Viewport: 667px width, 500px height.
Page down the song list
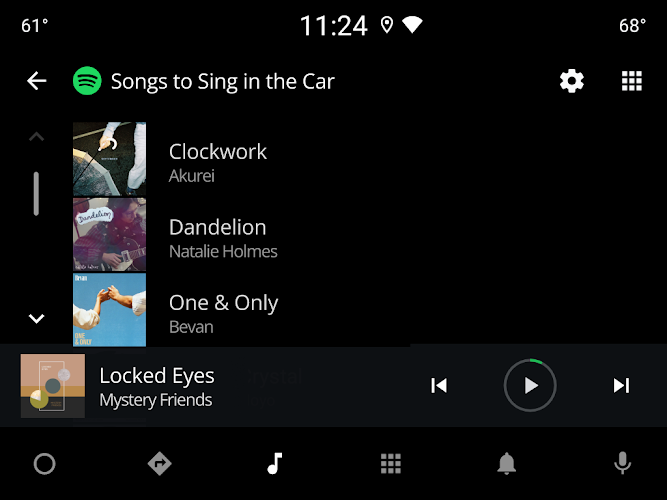click(x=37, y=319)
